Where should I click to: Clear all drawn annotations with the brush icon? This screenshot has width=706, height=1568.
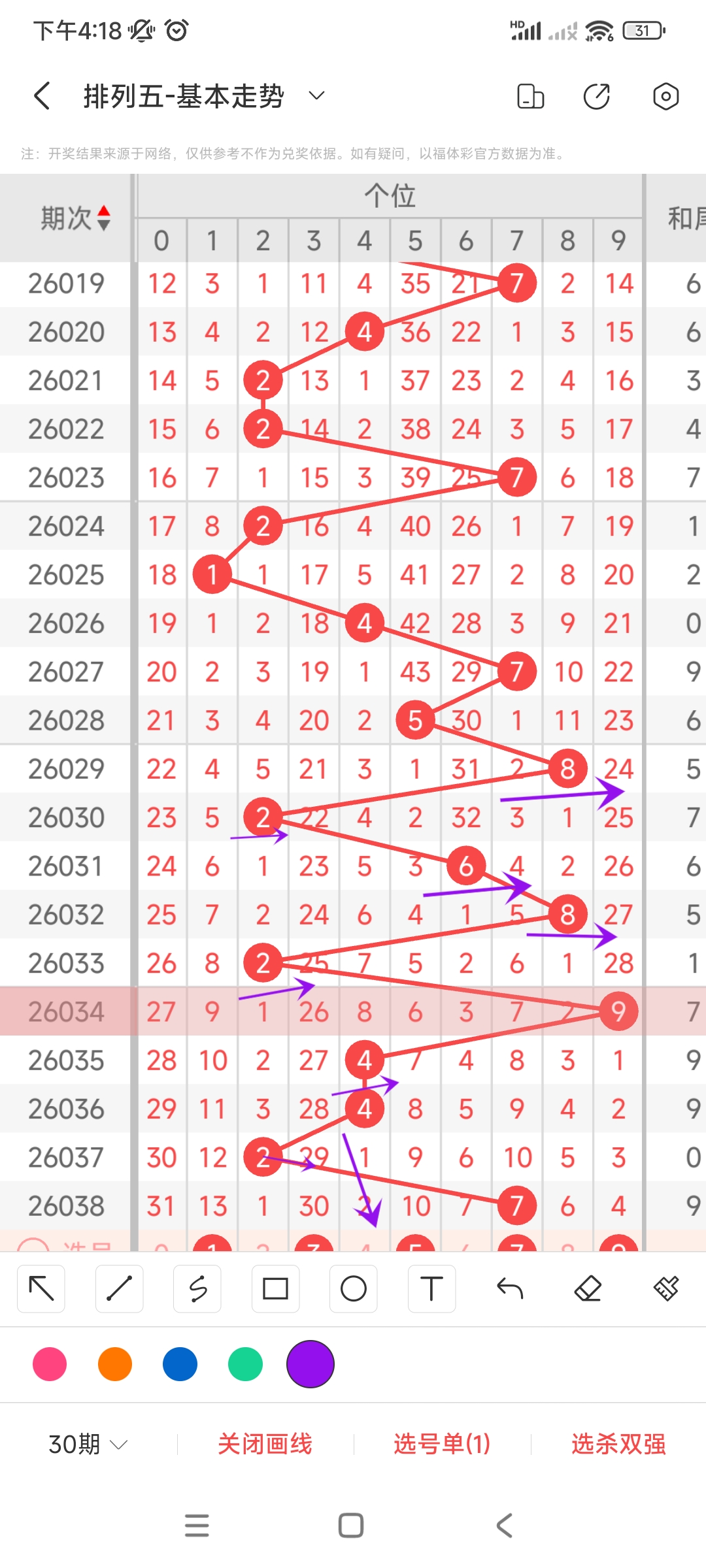665,1289
